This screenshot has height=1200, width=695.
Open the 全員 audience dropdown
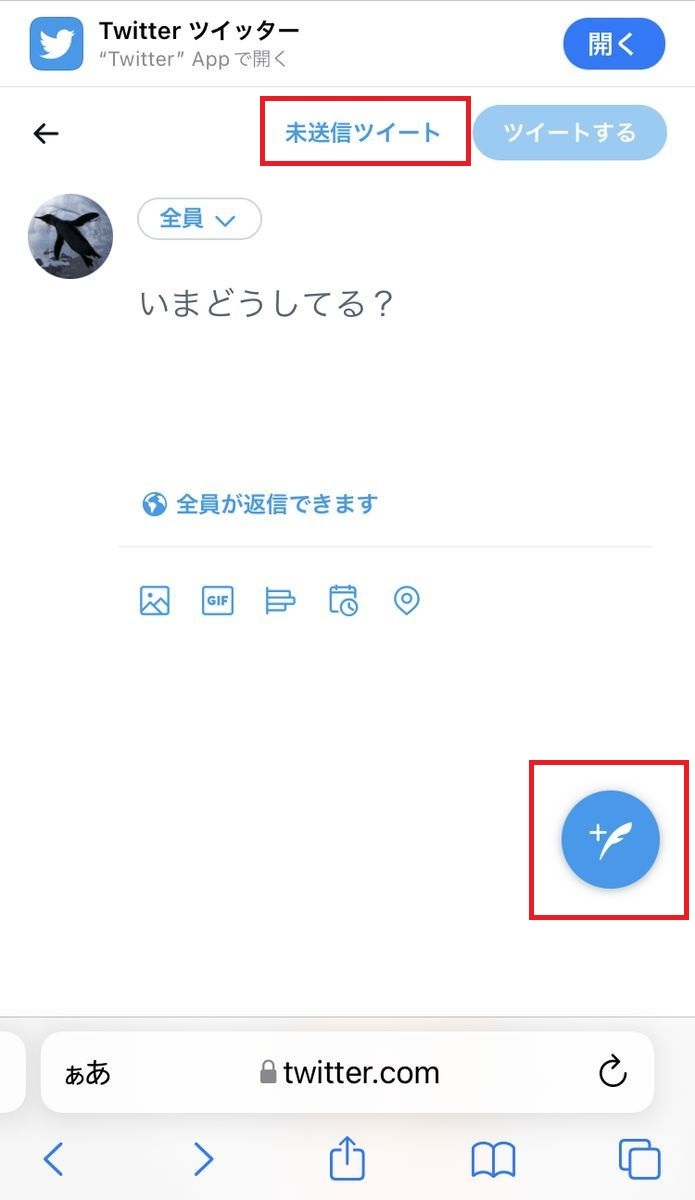point(199,219)
